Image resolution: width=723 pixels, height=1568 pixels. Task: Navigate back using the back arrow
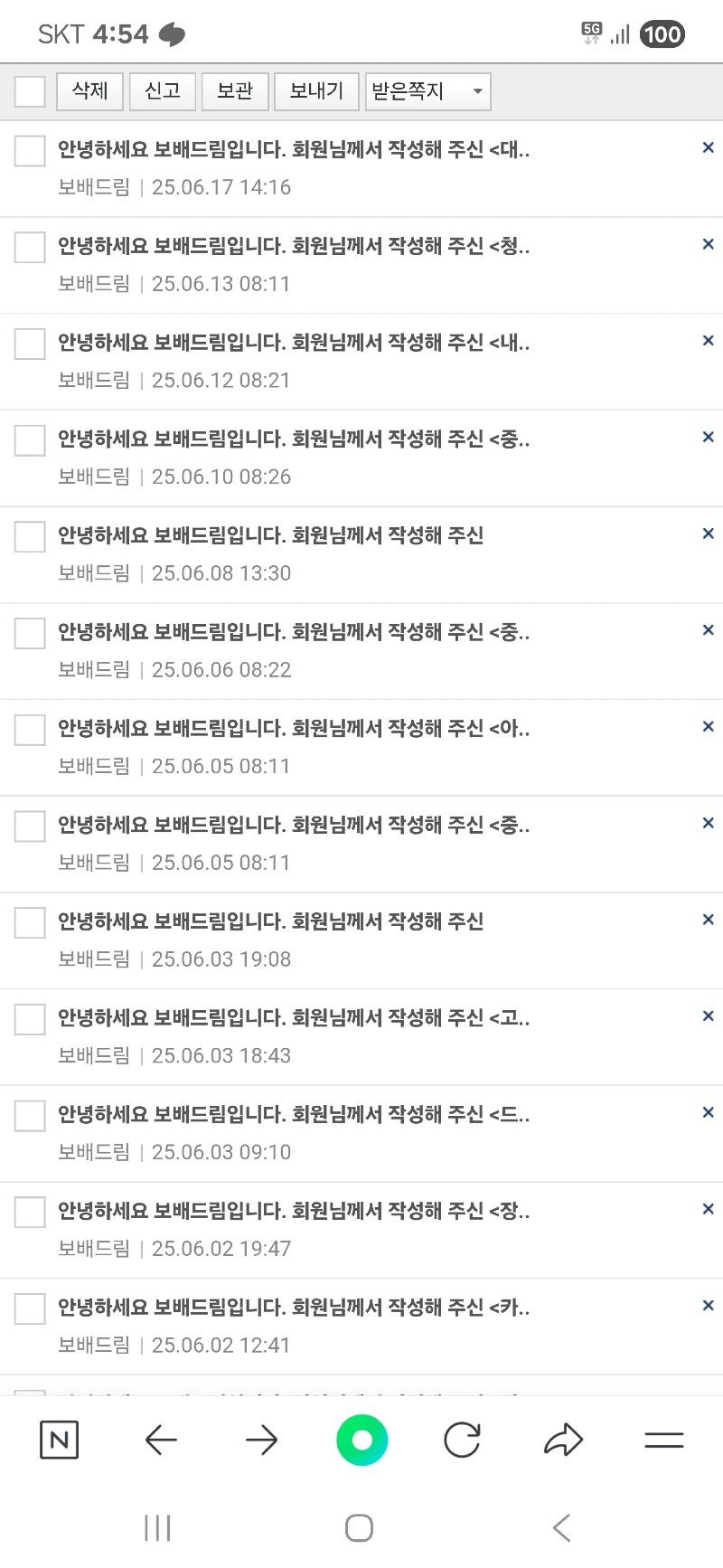click(161, 1440)
